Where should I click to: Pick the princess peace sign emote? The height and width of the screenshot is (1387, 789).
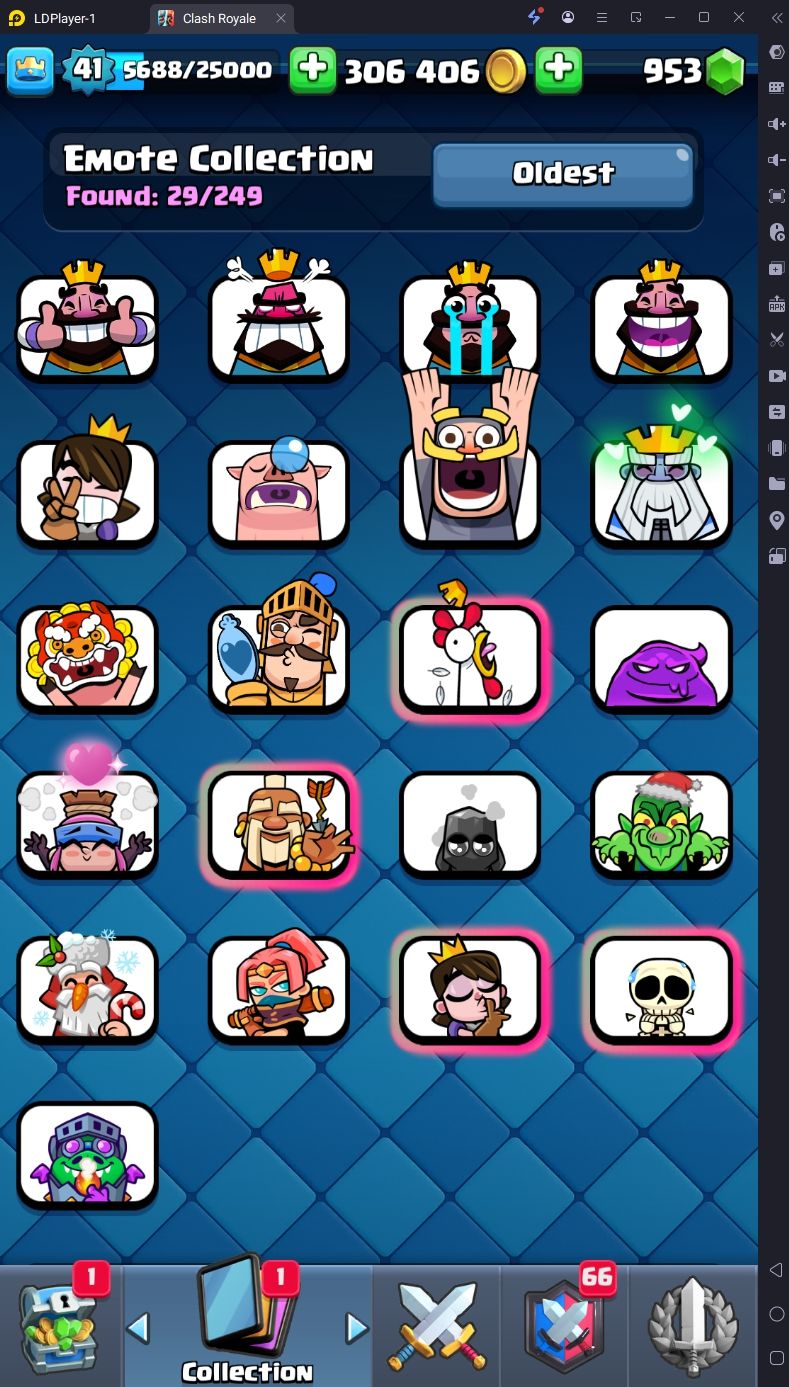87,492
